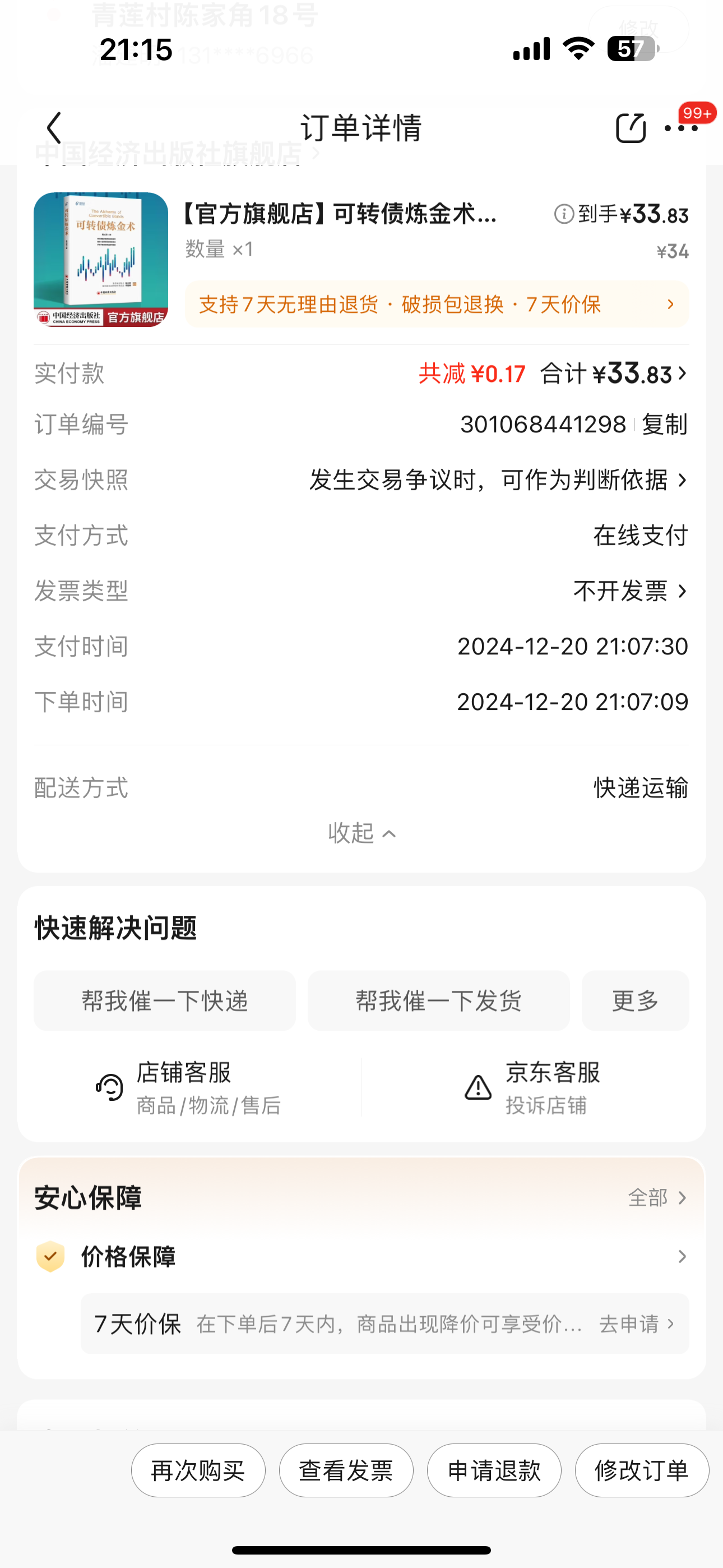
Task: Share this order details page
Action: 630,128
